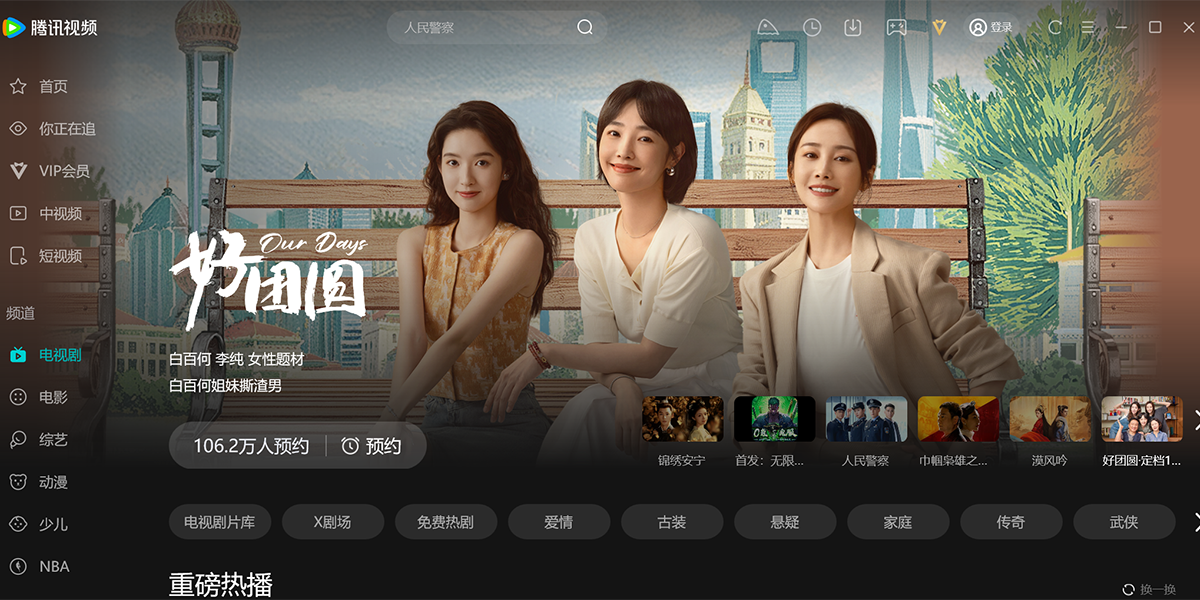Viewport: 1200px width, 600px height.
Task: Open the downloads icon
Action: tap(853, 28)
